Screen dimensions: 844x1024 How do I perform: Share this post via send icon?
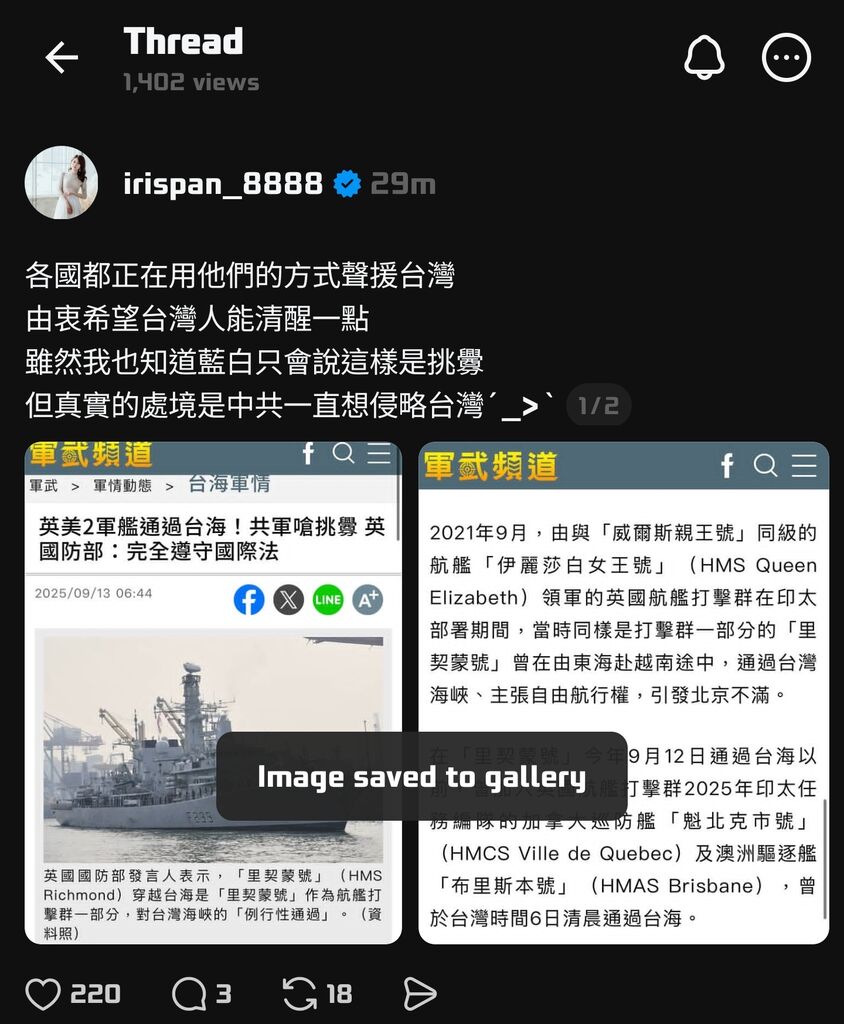click(x=420, y=993)
